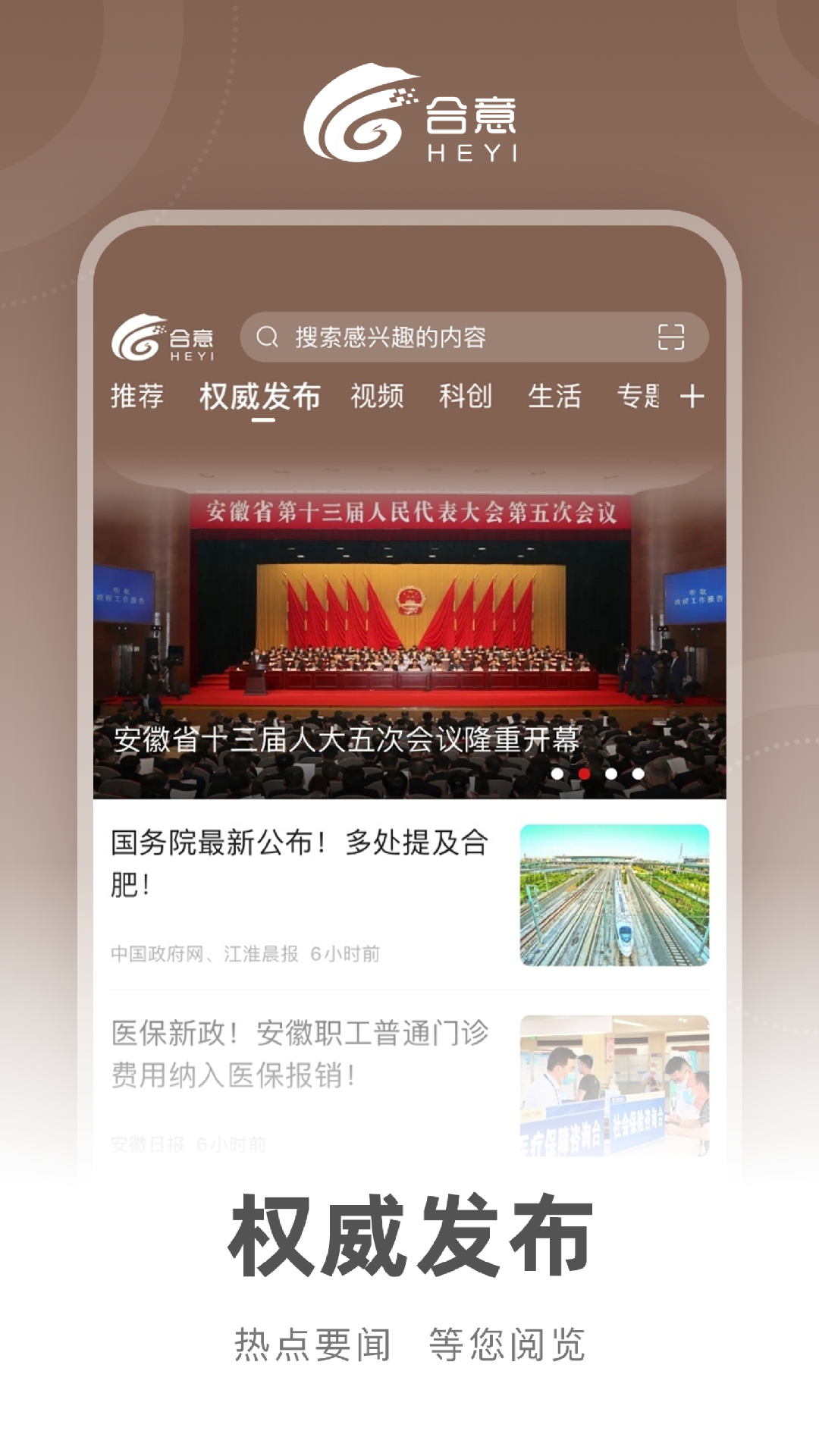The height and width of the screenshot is (1456, 819).
Task: Select the 视频 tab
Action: click(377, 394)
